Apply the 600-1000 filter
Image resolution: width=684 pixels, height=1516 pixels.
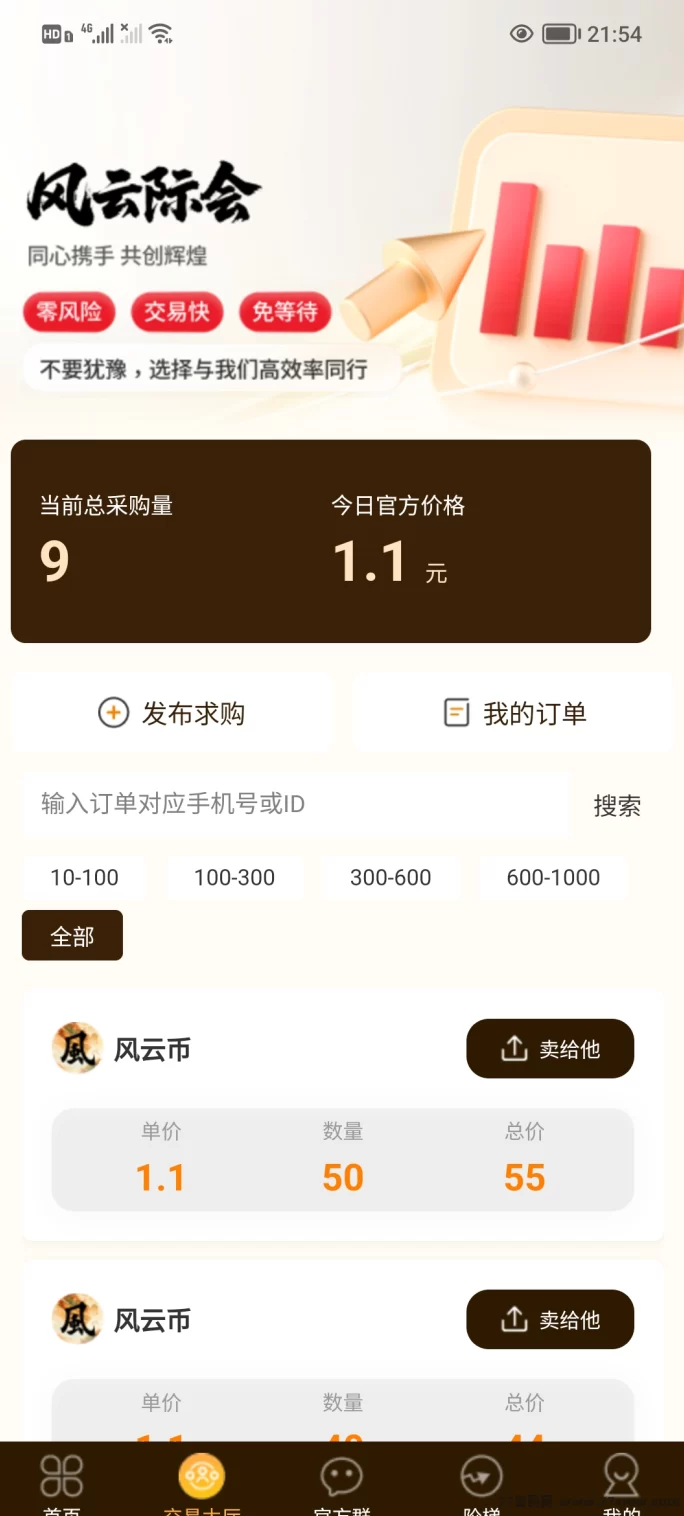click(x=553, y=878)
